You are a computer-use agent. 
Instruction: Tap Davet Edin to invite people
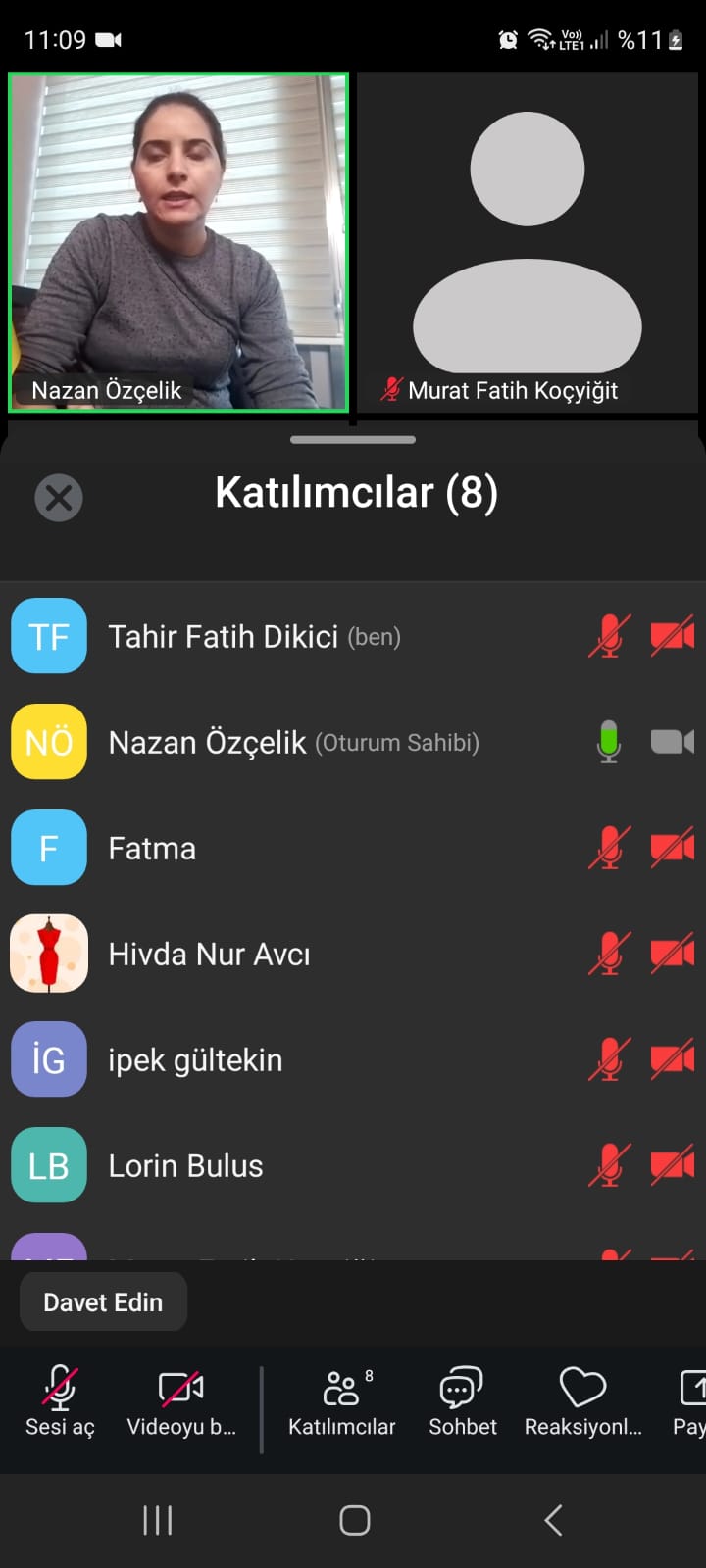(103, 1302)
